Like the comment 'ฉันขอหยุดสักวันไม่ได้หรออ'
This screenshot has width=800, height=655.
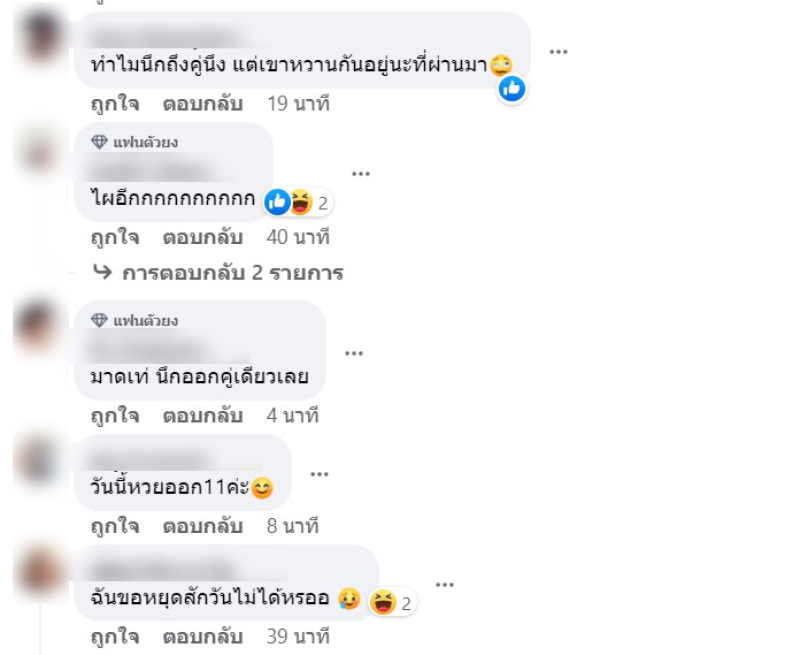coord(114,635)
